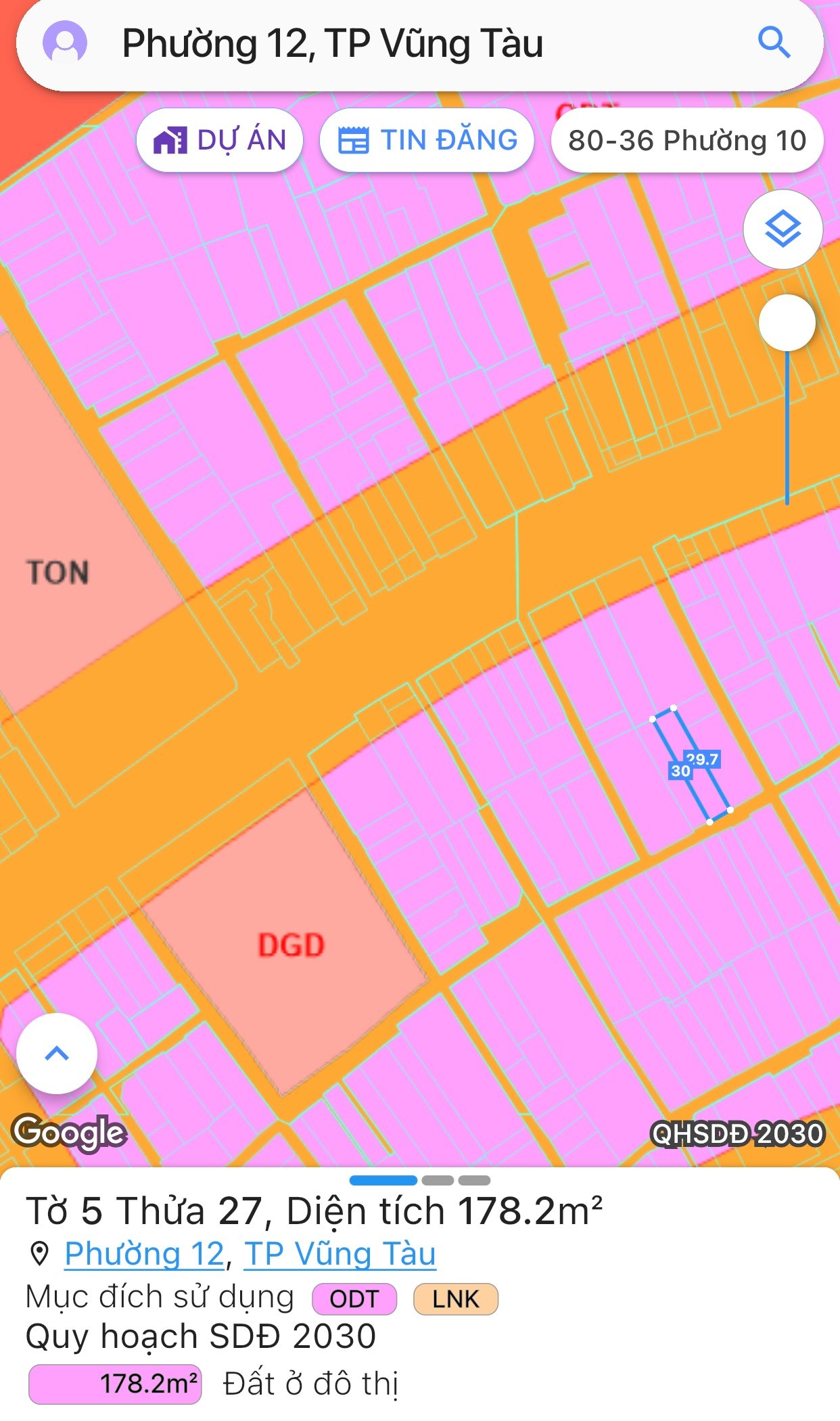Expand the panel with the up chevron
Screen dimensions: 840x1421
pos(57,1054)
